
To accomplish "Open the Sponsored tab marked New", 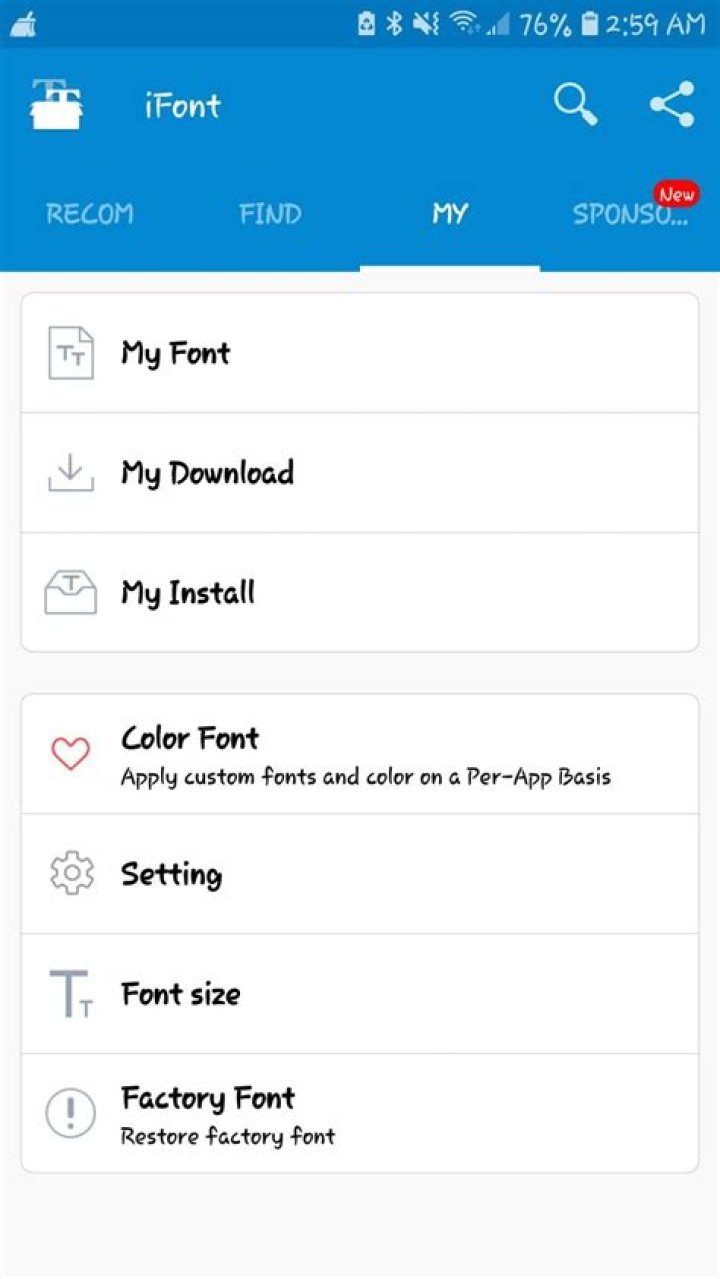I will [630, 214].
